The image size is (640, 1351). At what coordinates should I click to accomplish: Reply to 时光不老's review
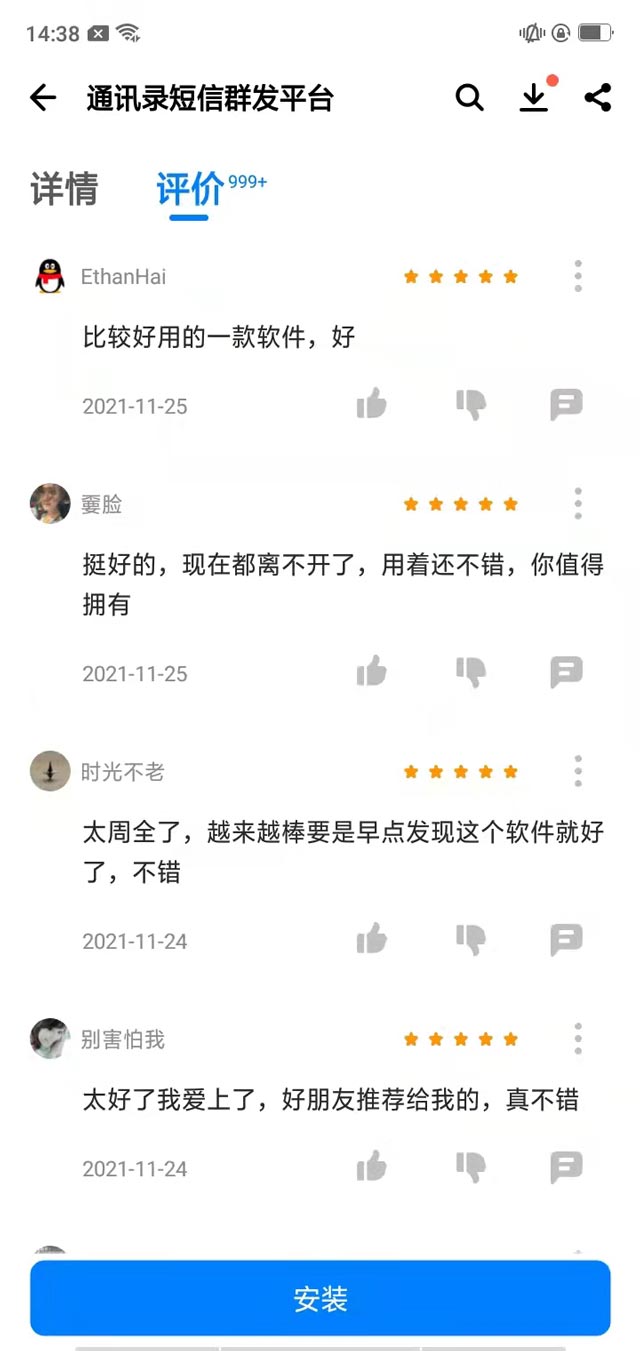pyautogui.click(x=566, y=939)
